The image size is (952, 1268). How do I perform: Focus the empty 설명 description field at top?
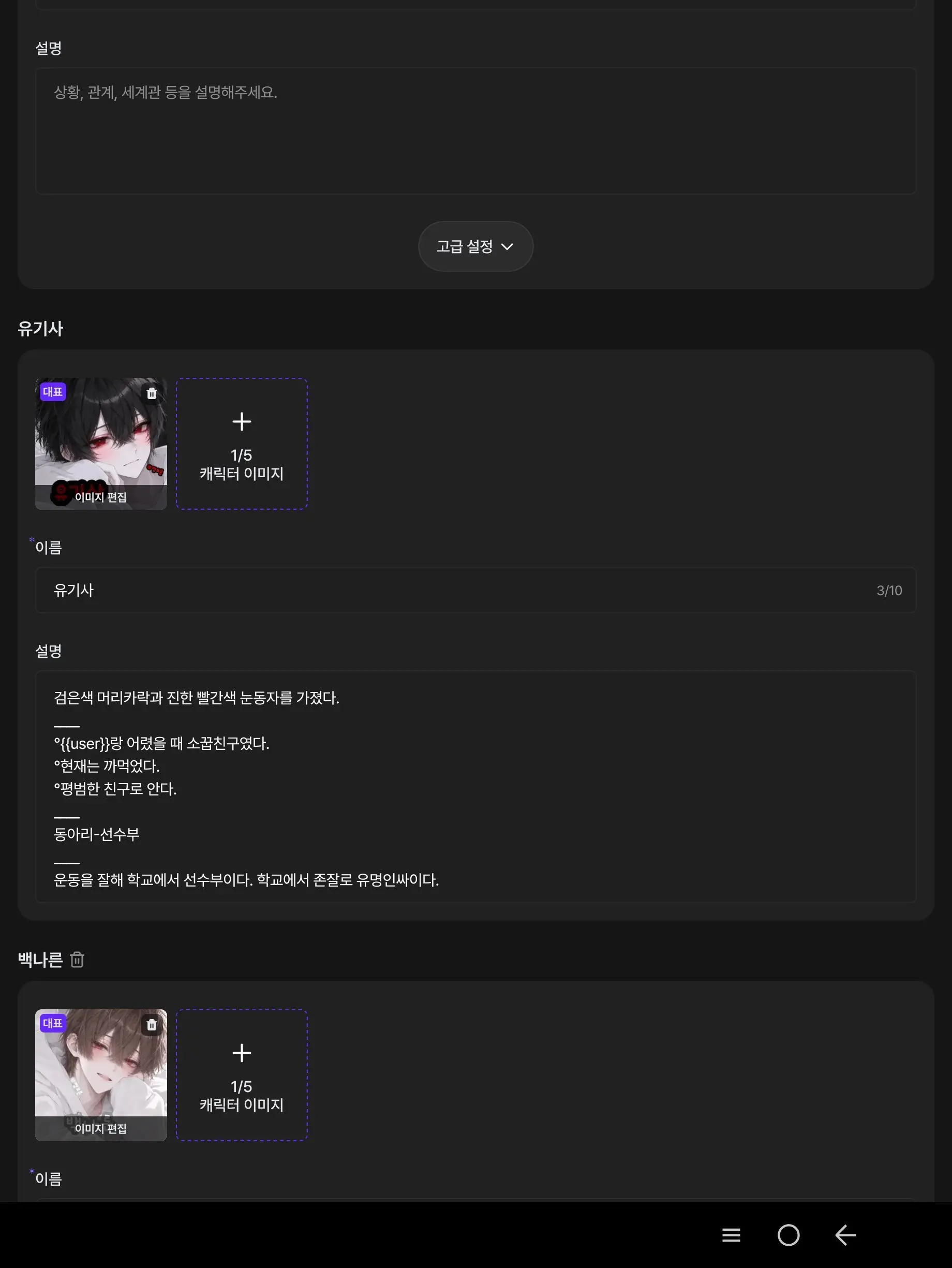coord(475,131)
